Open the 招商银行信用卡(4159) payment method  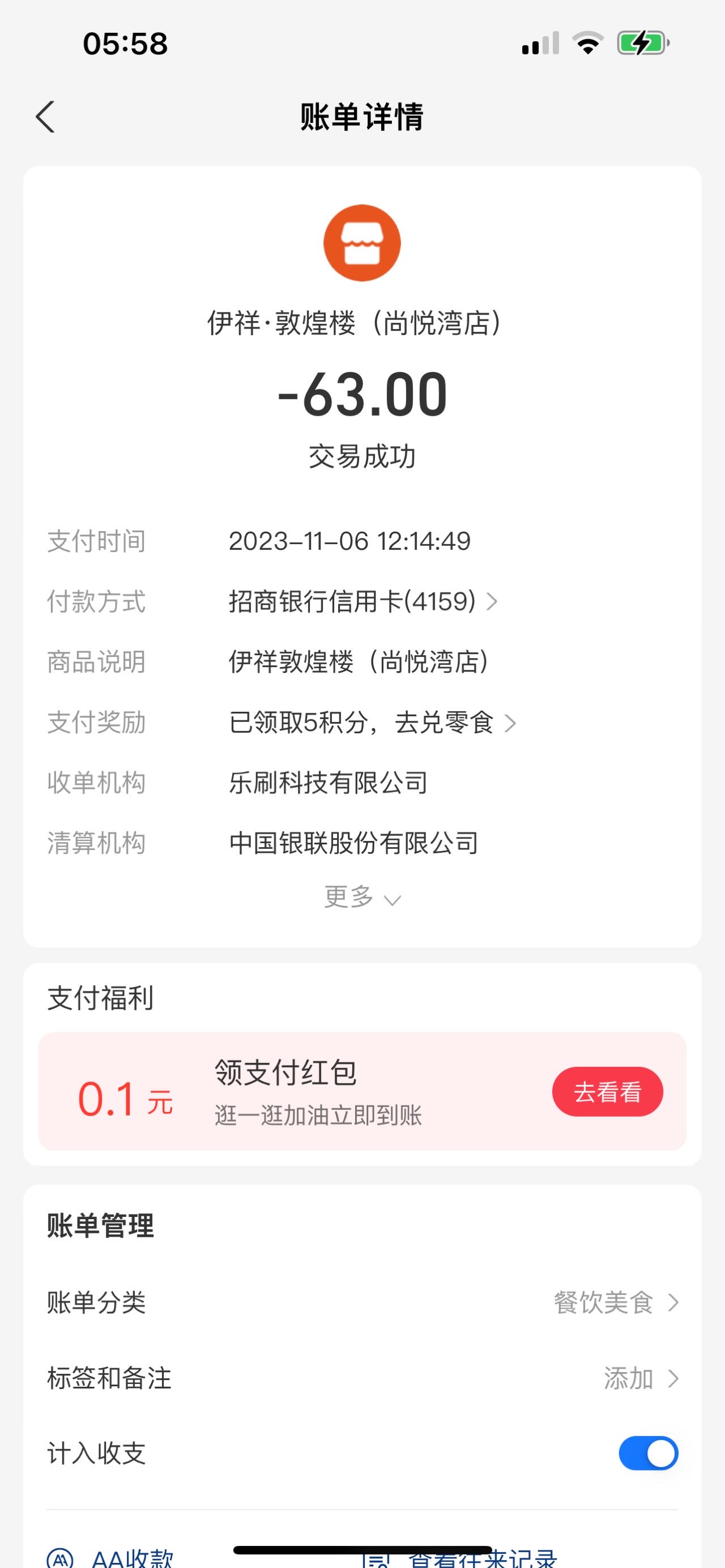363,601
